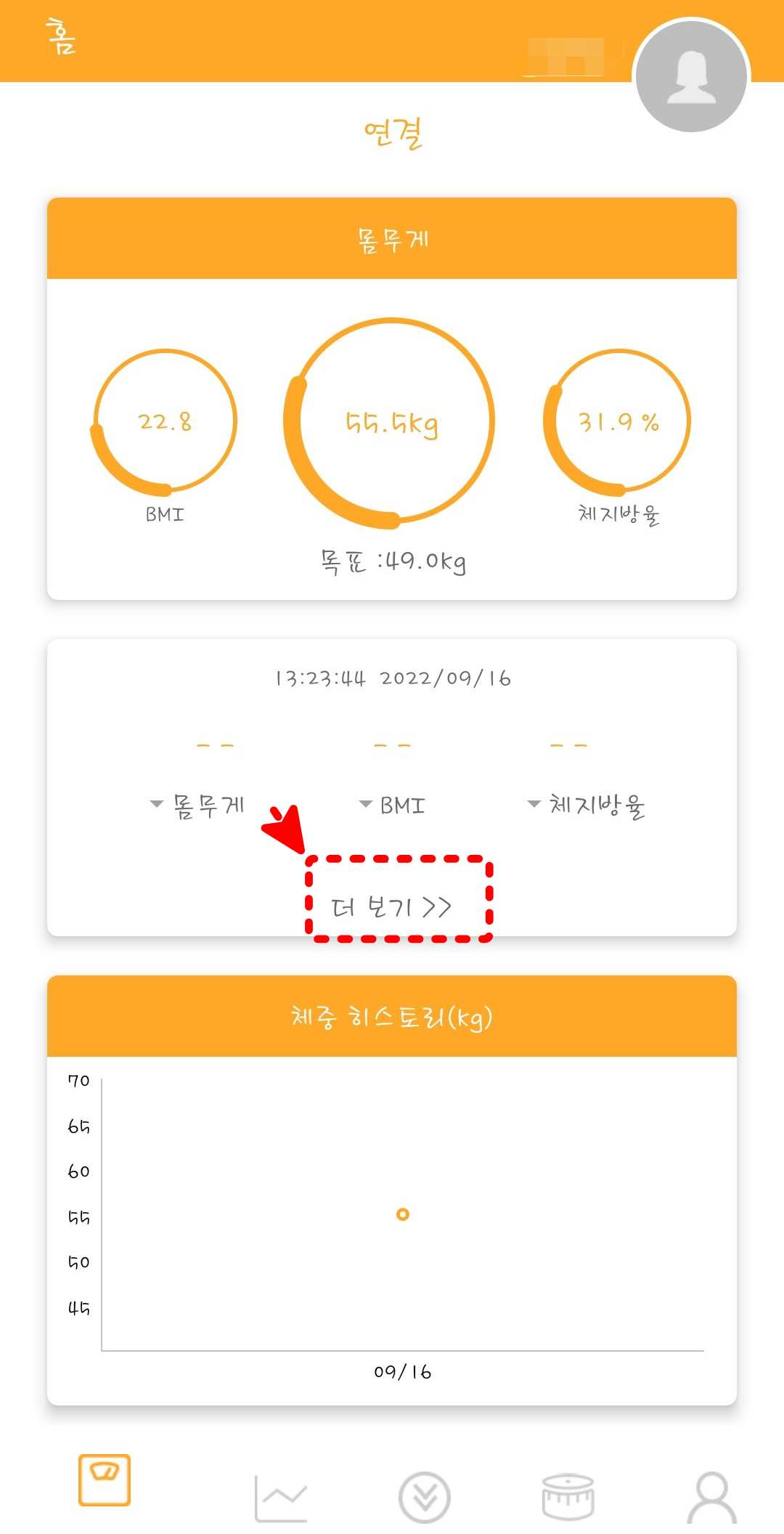Tap the 연결 connection label
The height and width of the screenshot is (1534, 784).
[x=392, y=134]
